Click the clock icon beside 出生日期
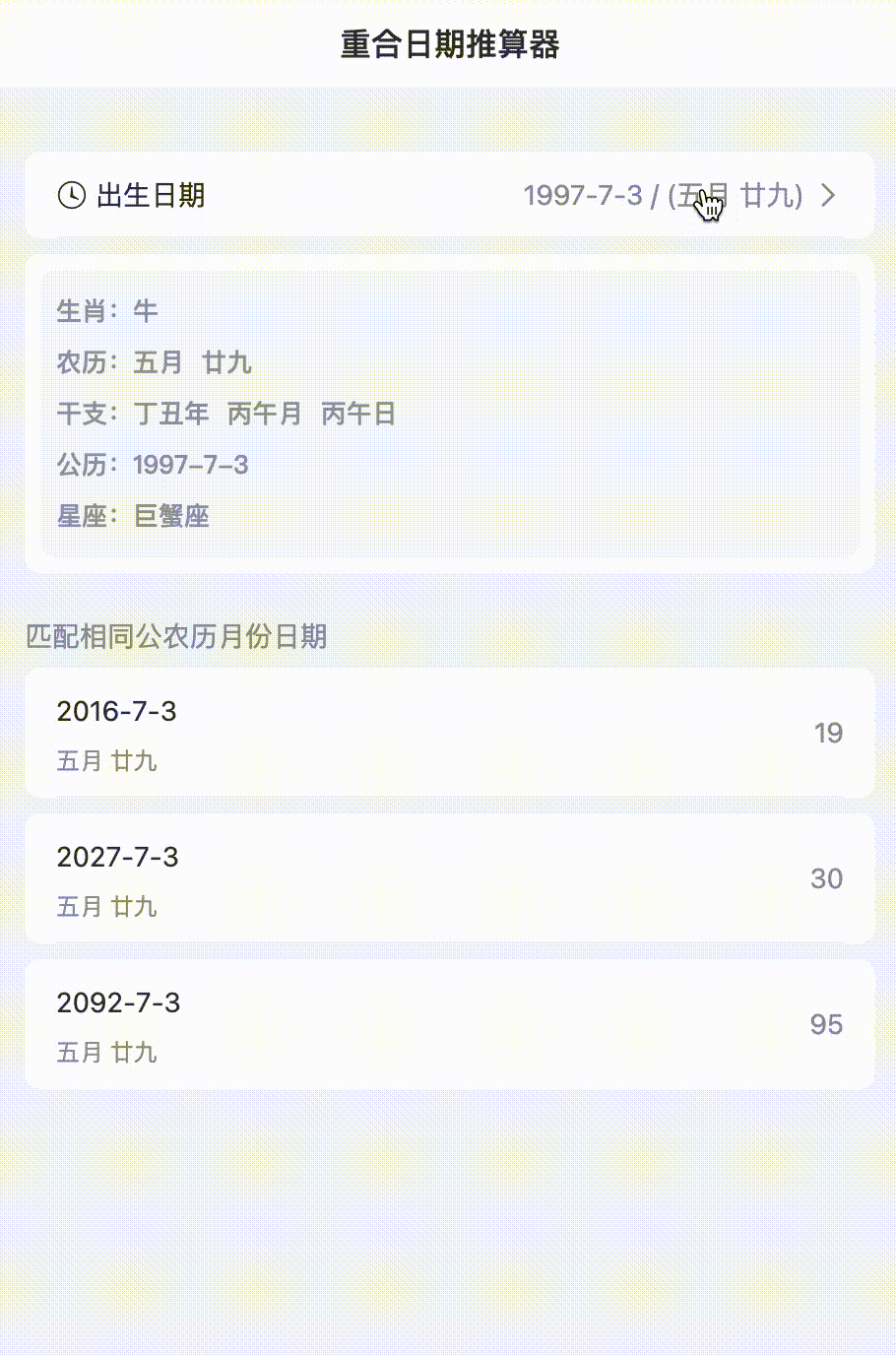This screenshot has width=896, height=1355. 70,196
